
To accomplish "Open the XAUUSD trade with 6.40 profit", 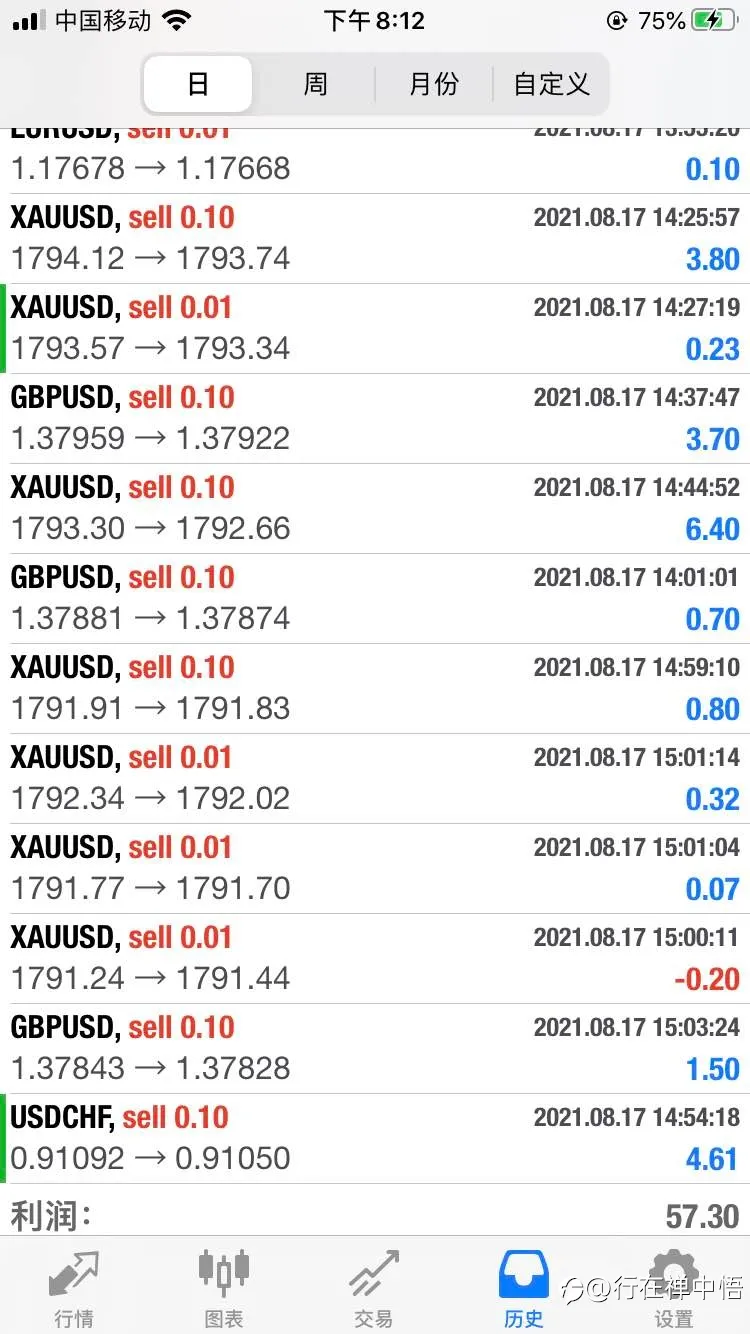I will (375, 509).
